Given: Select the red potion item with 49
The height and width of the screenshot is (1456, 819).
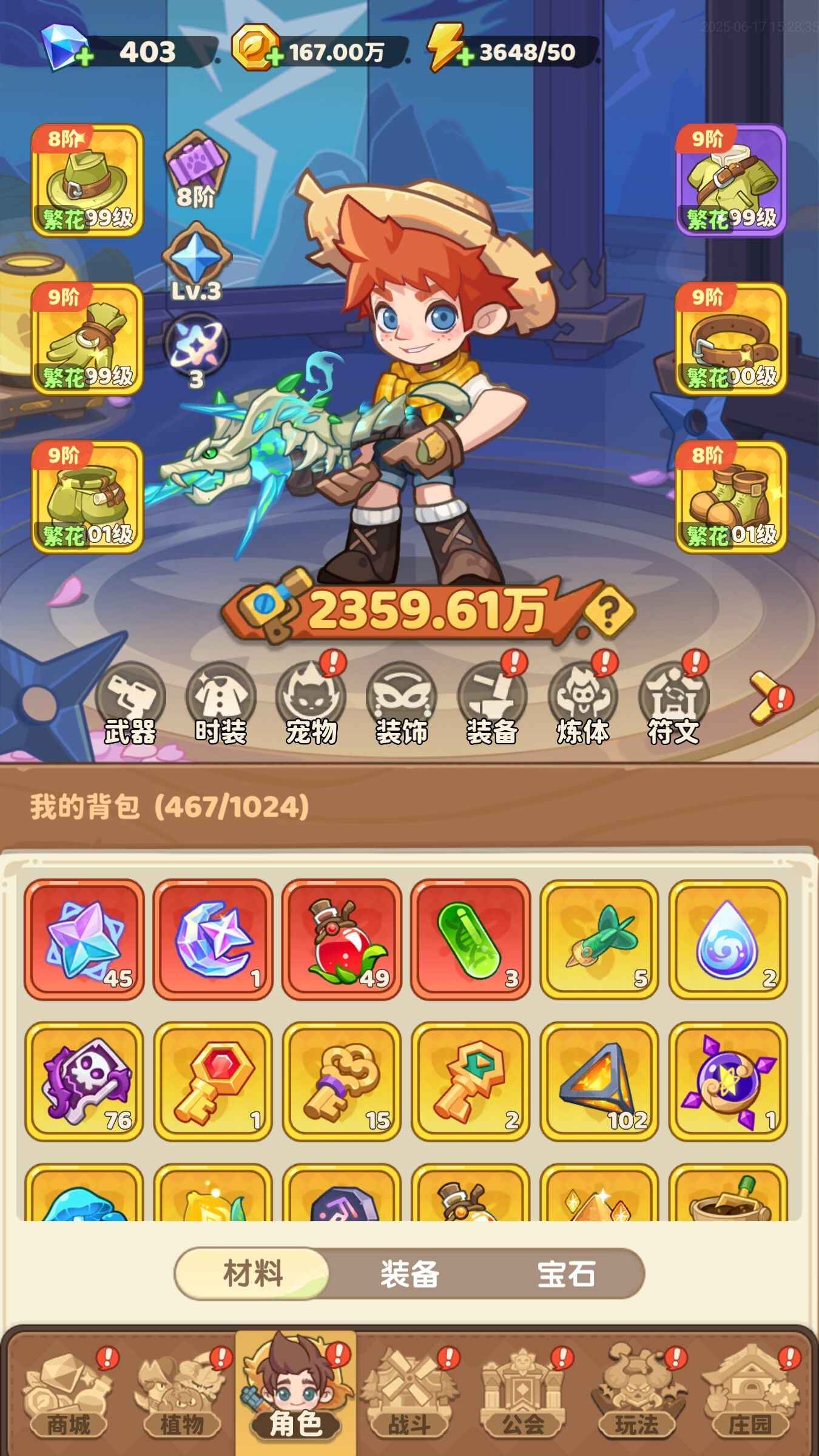Looking at the screenshot, I should point(342,939).
